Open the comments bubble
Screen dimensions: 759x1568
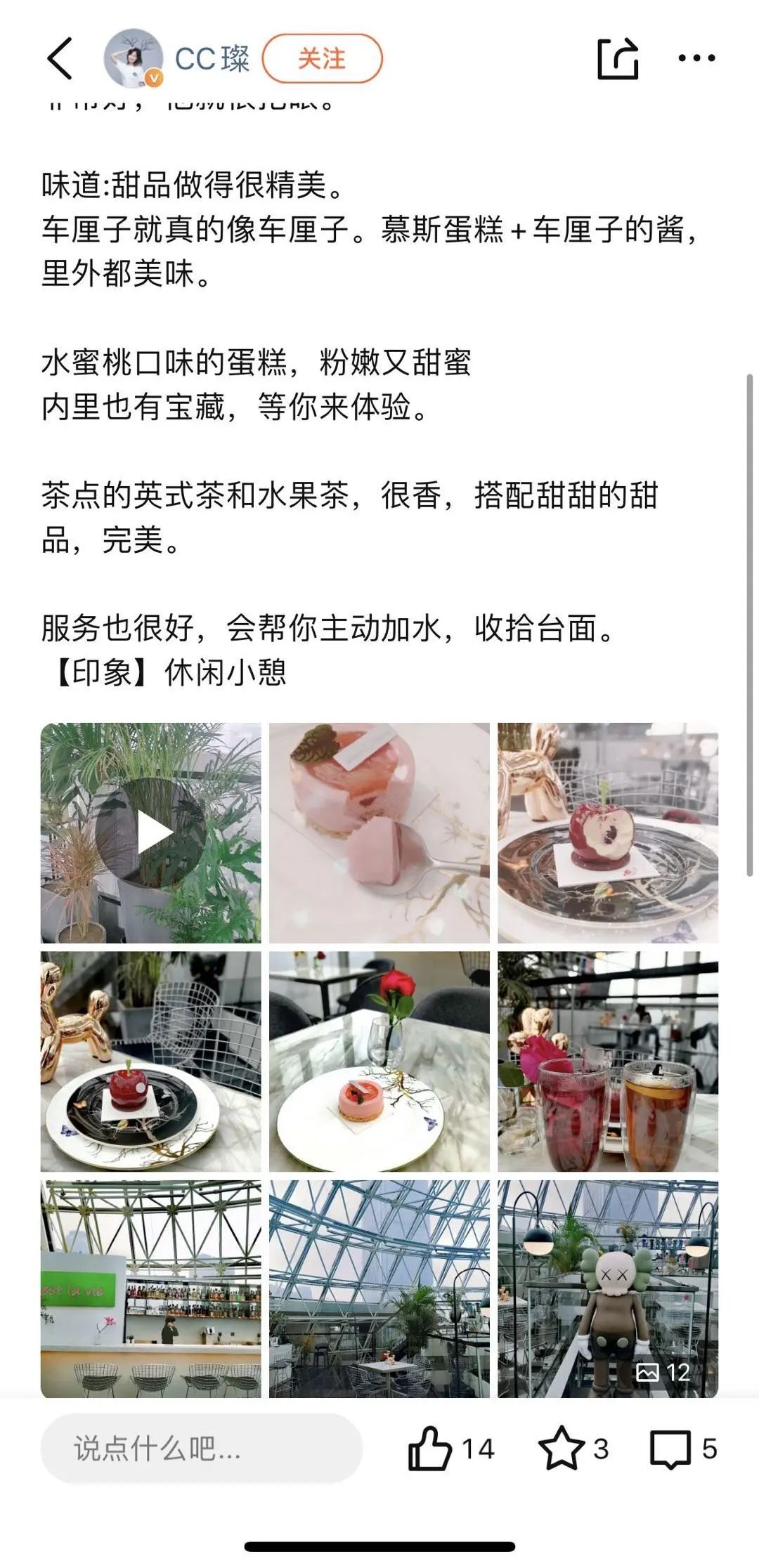670,1449
